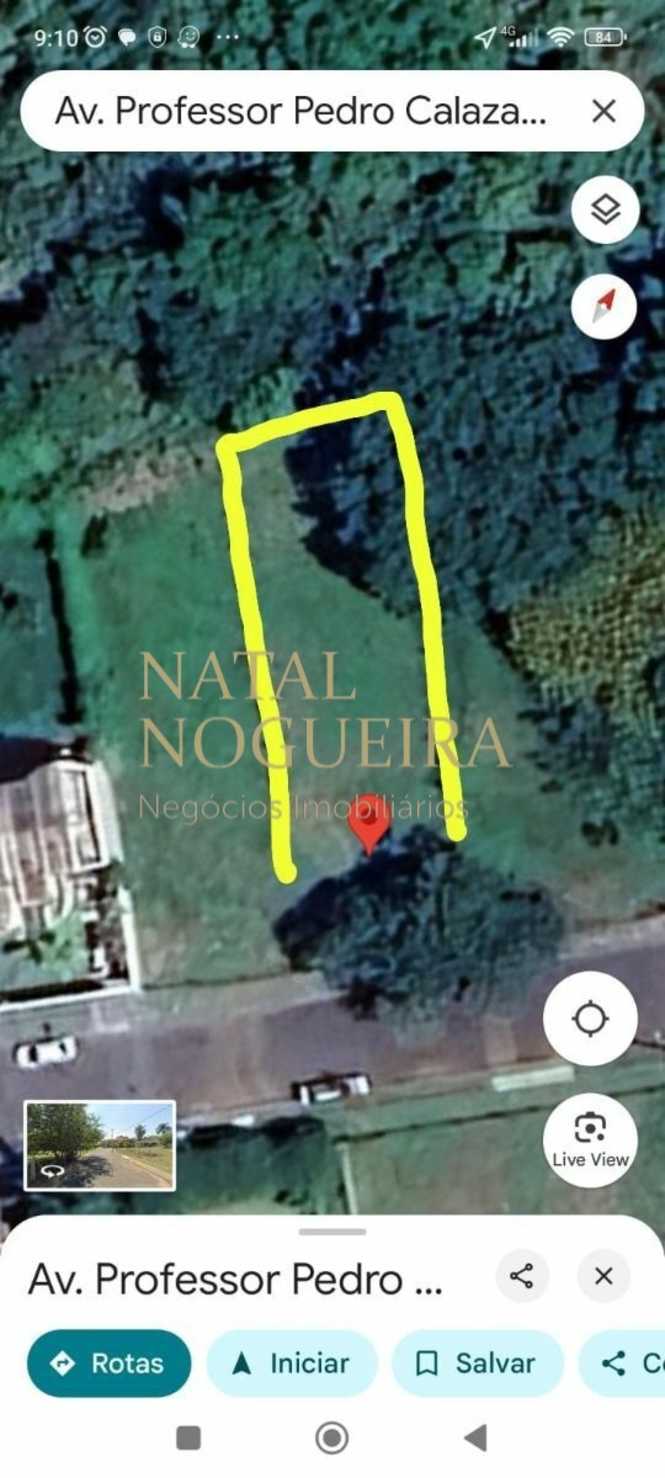This screenshot has height=1478, width=665.
Task: Open the Street View preview thumbnail
Action: click(x=100, y=1145)
